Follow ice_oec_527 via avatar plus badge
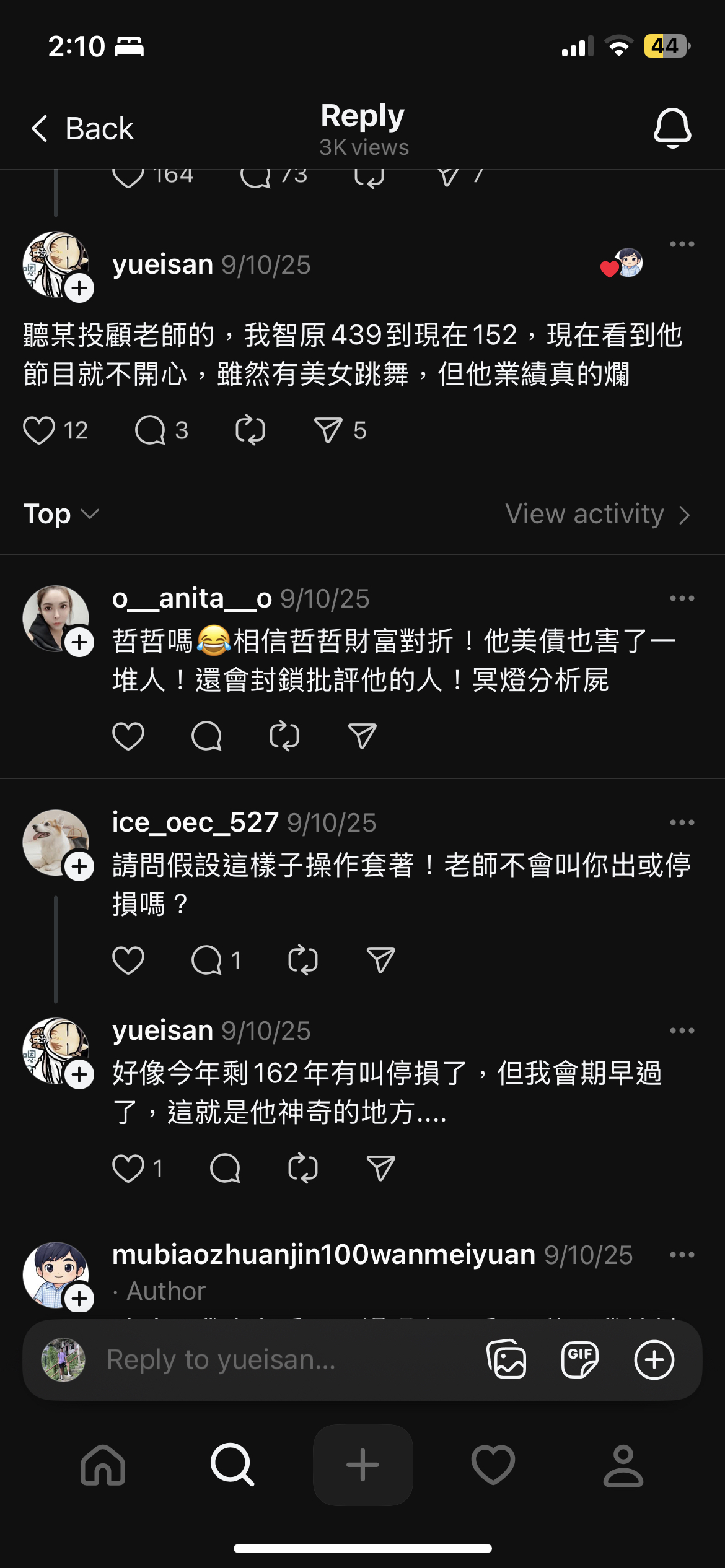 pos(80,866)
